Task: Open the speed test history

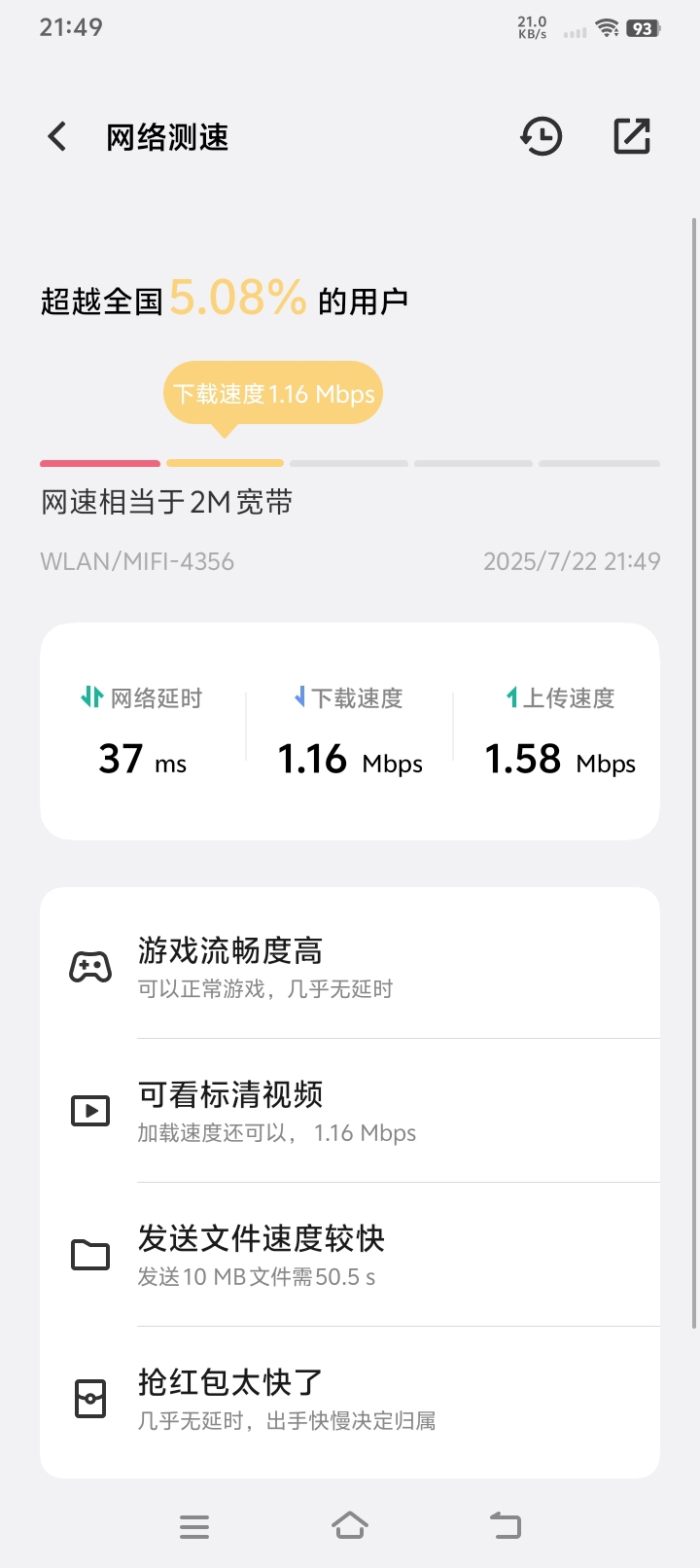Action: point(541,136)
